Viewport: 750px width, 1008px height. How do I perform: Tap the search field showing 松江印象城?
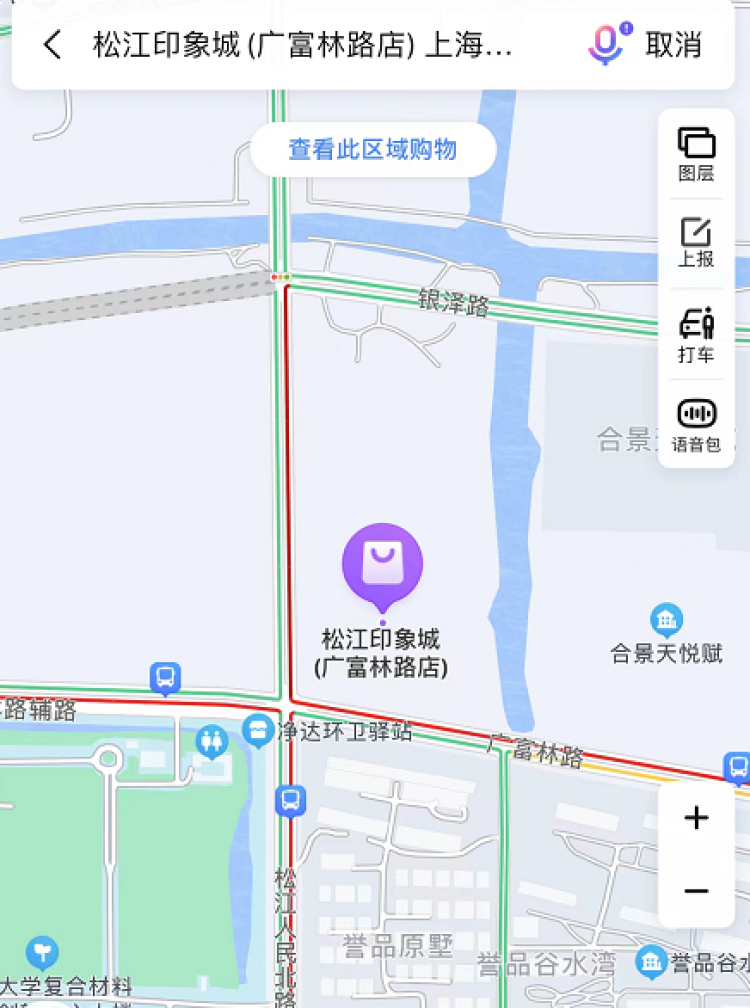[x=302, y=45]
